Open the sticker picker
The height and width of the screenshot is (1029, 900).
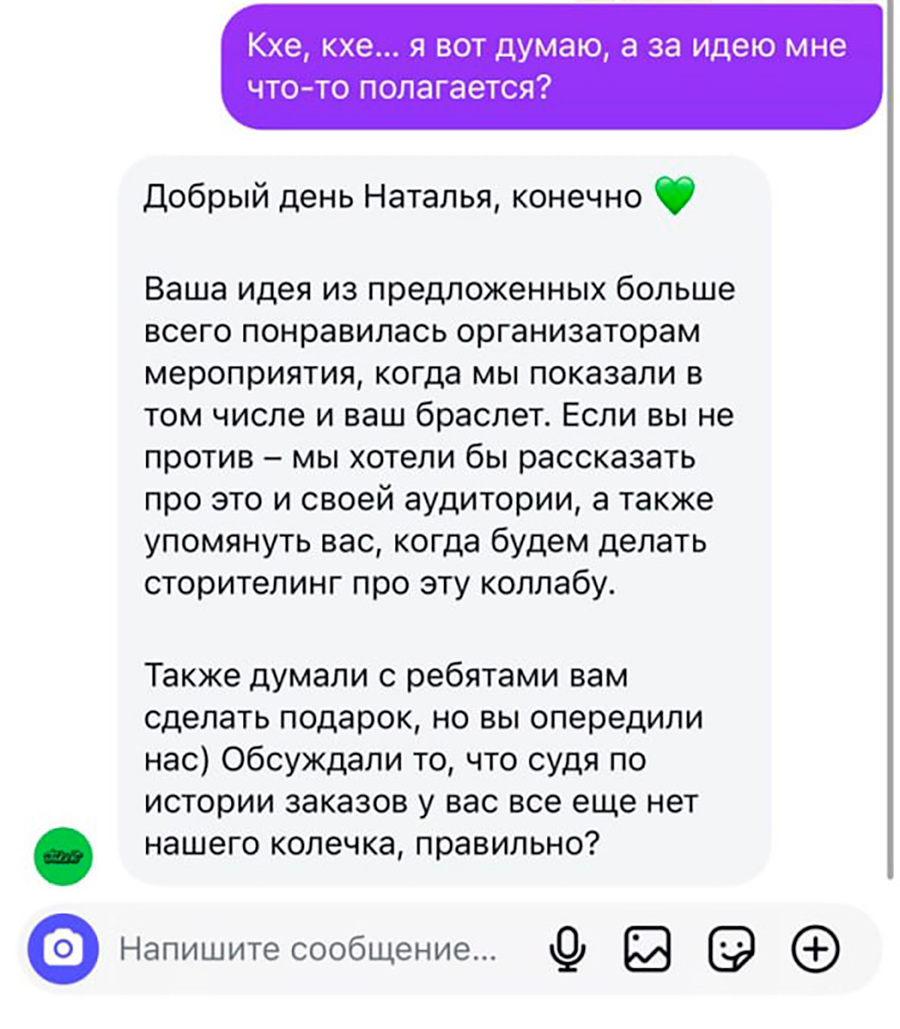point(732,948)
